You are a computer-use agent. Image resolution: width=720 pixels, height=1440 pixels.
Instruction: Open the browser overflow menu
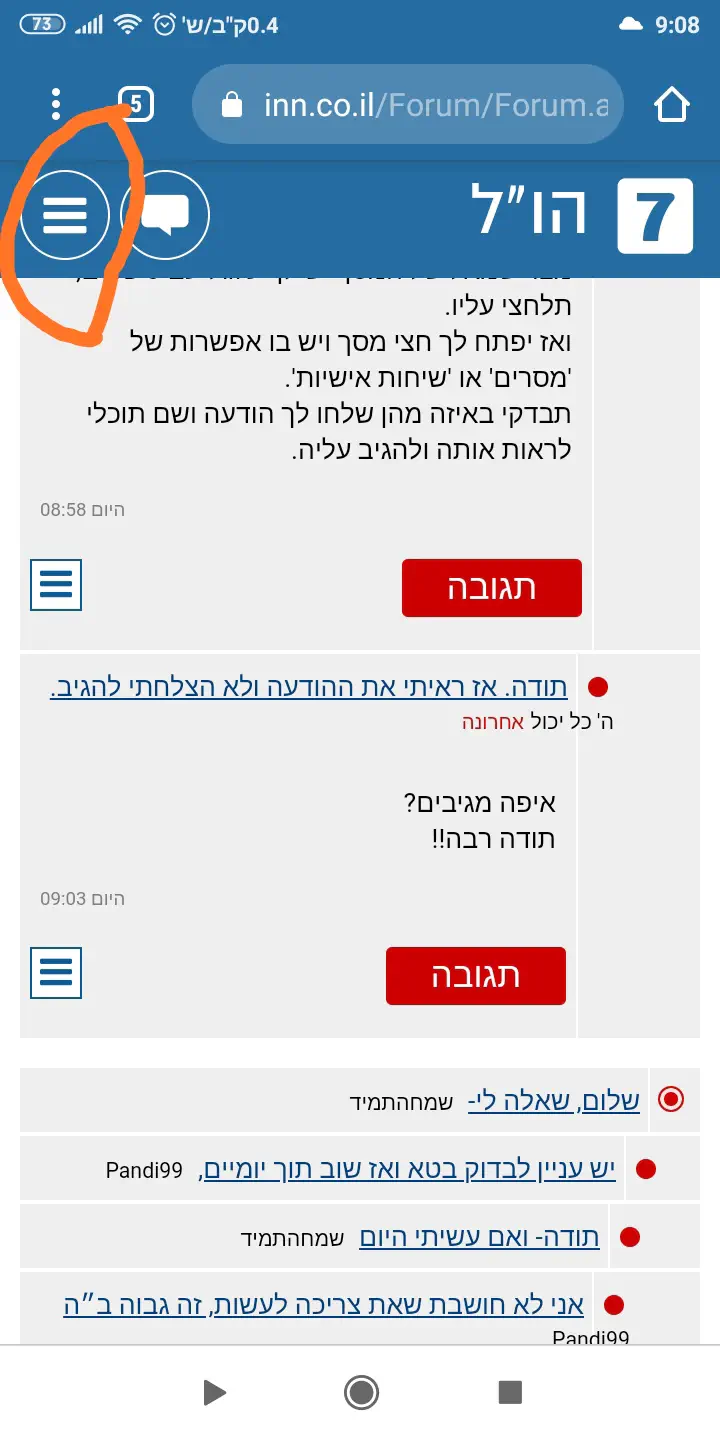pyautogui.click(x=56, y=104)
